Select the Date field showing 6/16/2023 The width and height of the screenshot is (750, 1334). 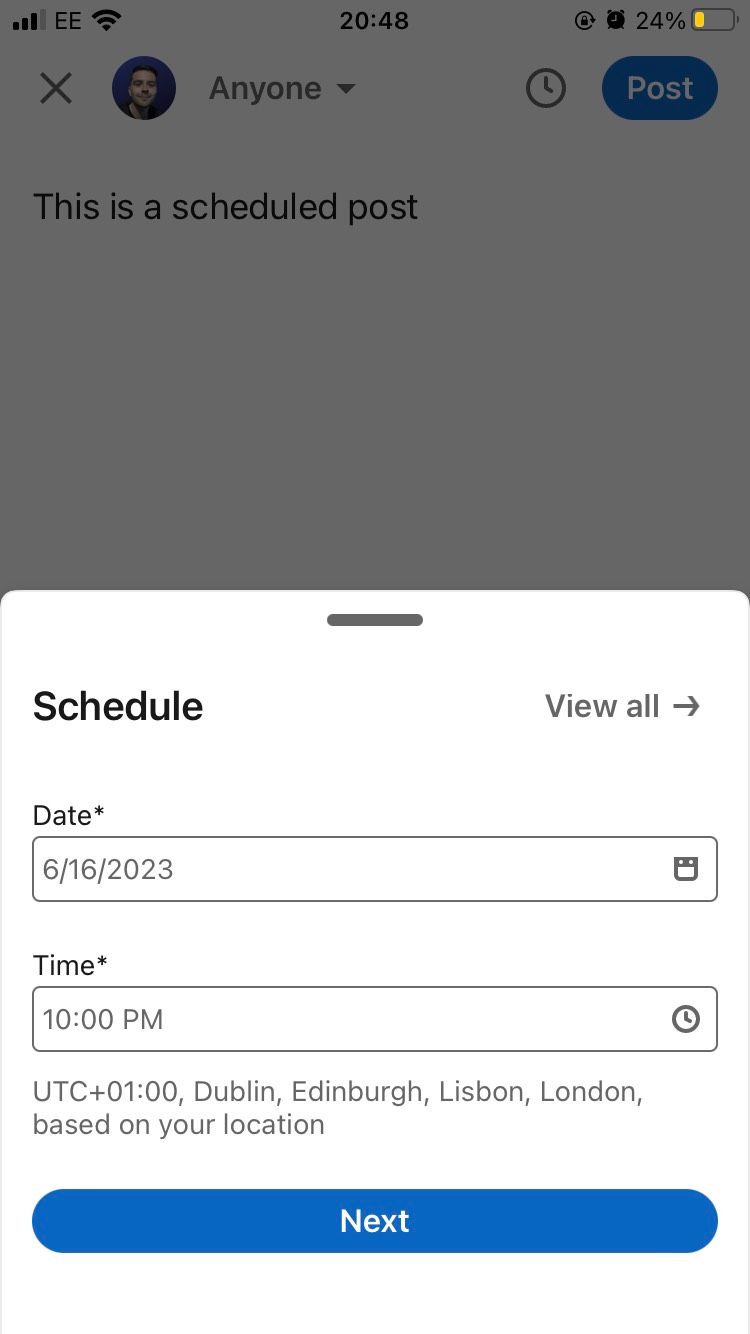(x=300, y=869)
